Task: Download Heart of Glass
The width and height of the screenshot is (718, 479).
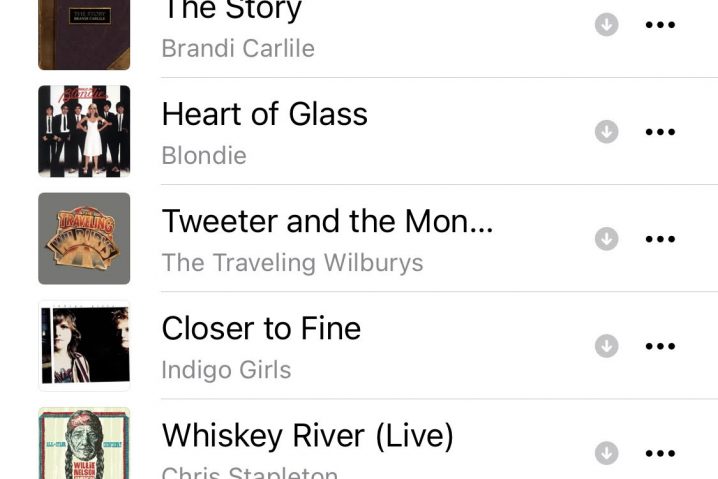Action: click(x=606, y=131)
